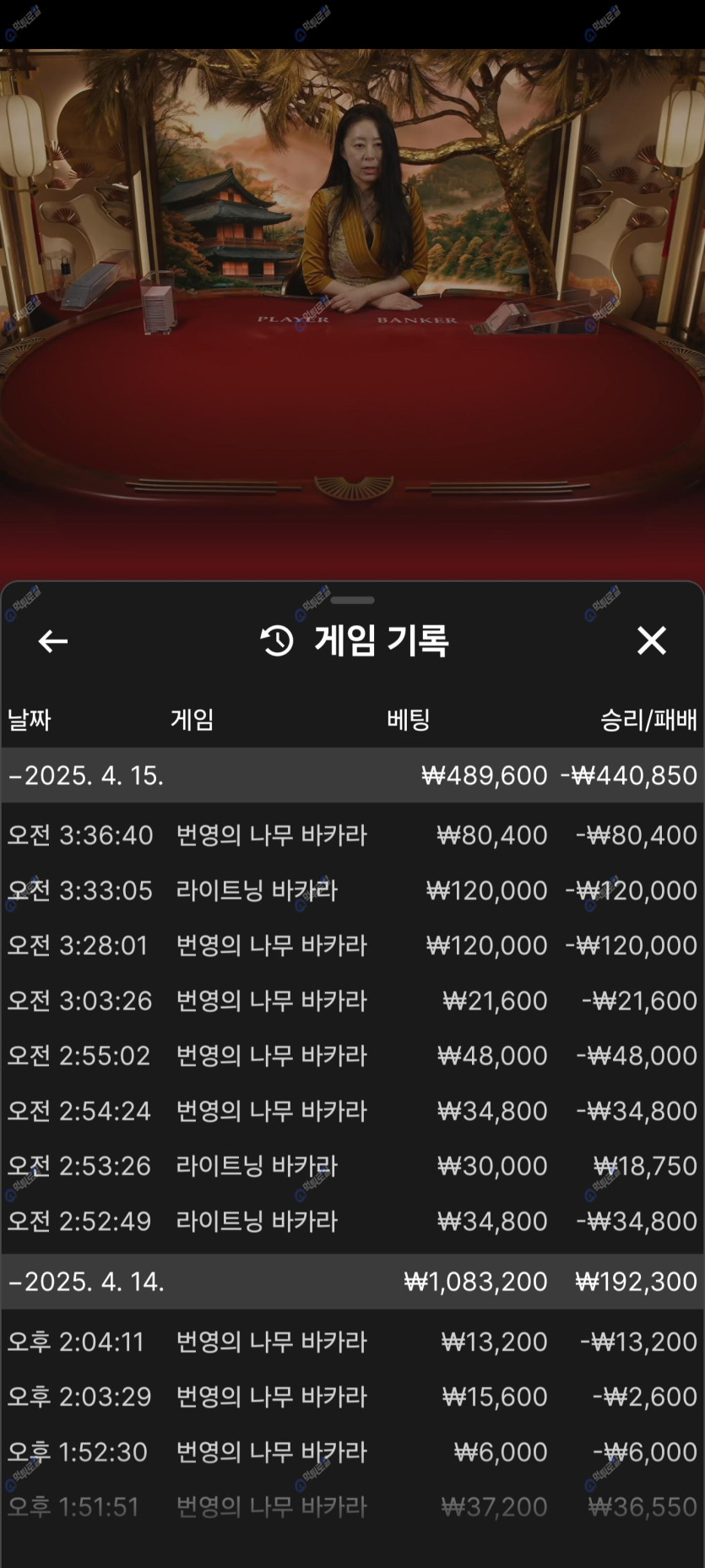Collapse the 2025. 4. 14. date group
The height and width of the screenshot is (1568, 705).
(x=84, y=1282)
